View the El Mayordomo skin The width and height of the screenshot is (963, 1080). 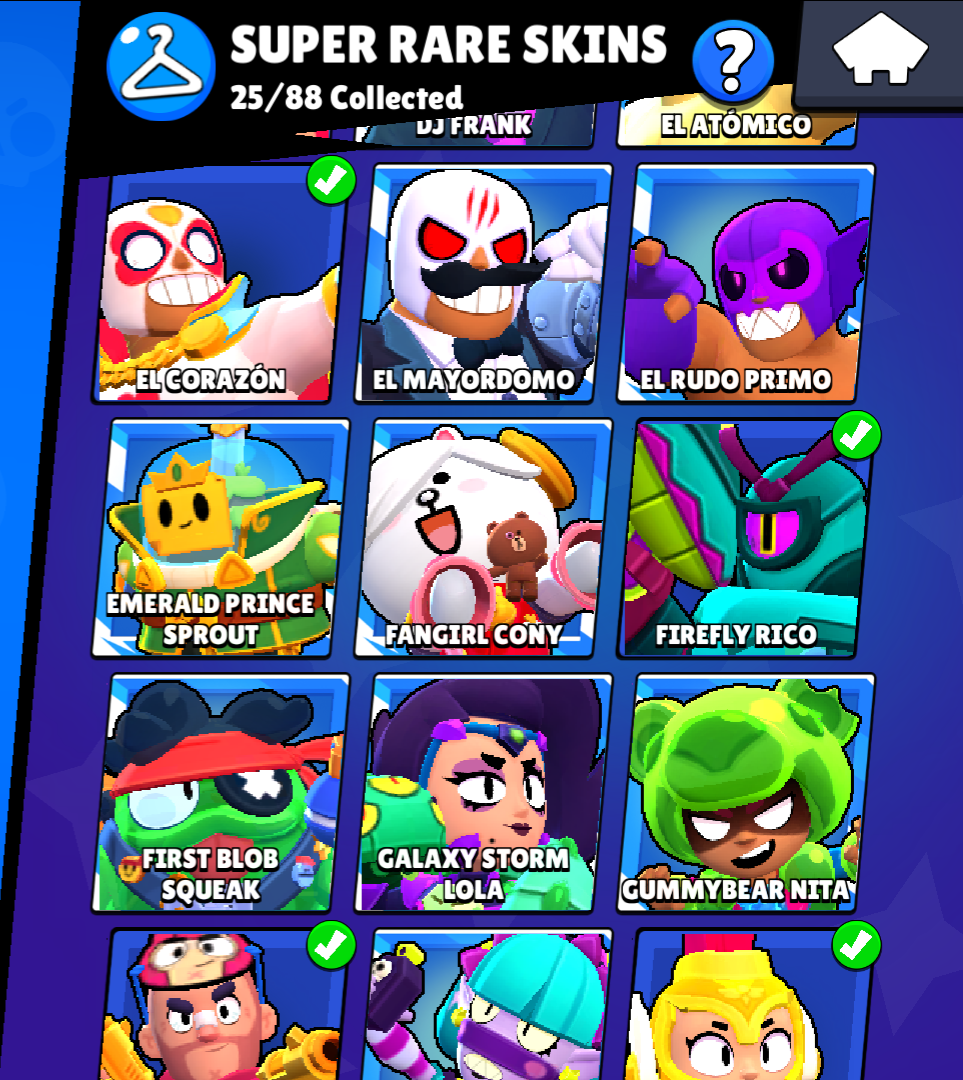click(x=484, y=285)
